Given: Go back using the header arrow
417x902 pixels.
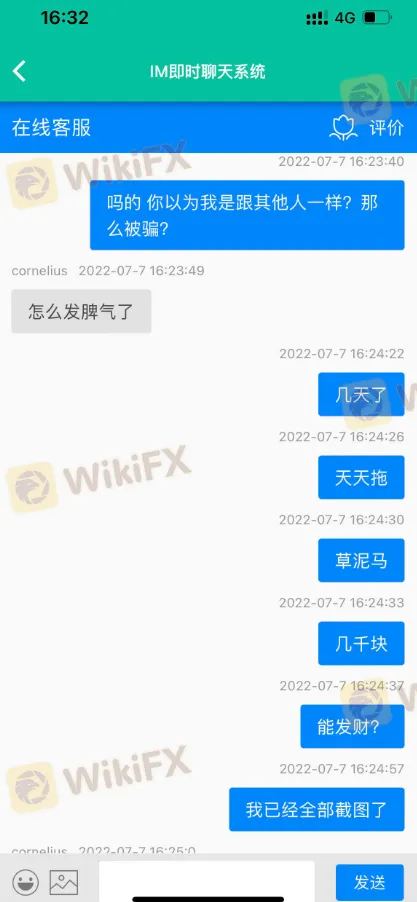Looking at the screenshot, I should (20, 71).
